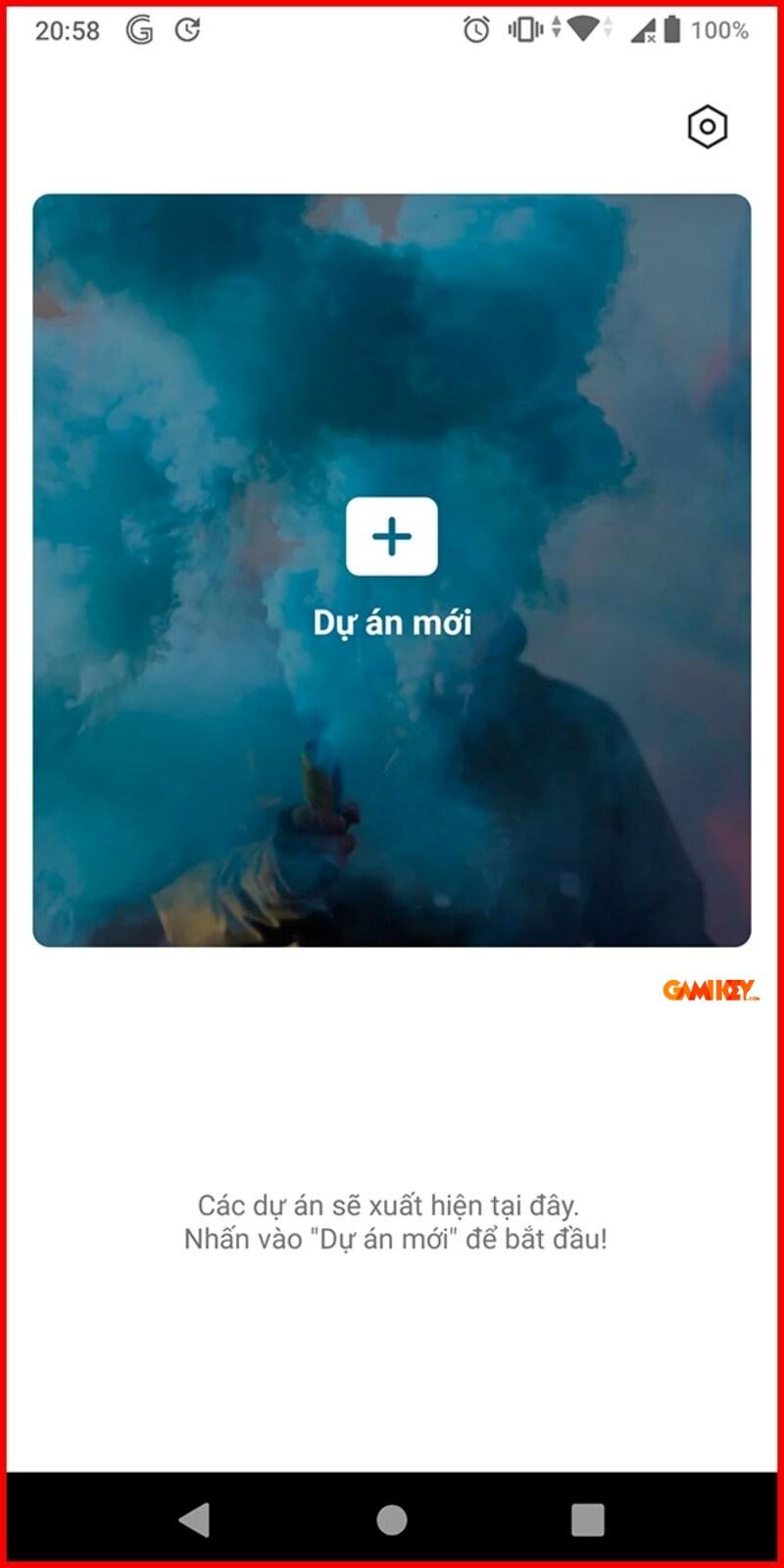Go back using the system back button

pyautogui.click(x=195, y=1520)
